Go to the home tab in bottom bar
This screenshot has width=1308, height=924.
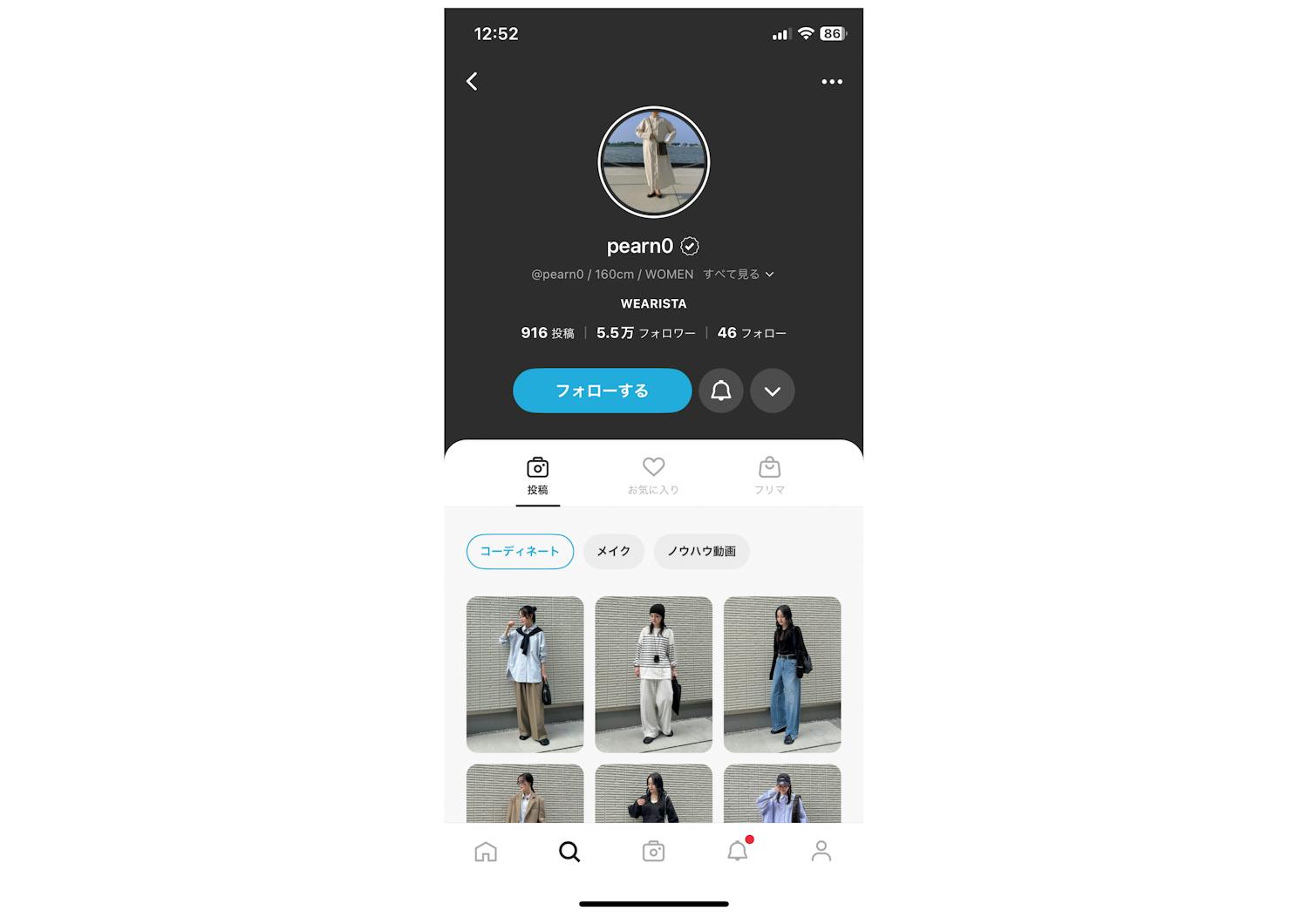coord(486,852)
